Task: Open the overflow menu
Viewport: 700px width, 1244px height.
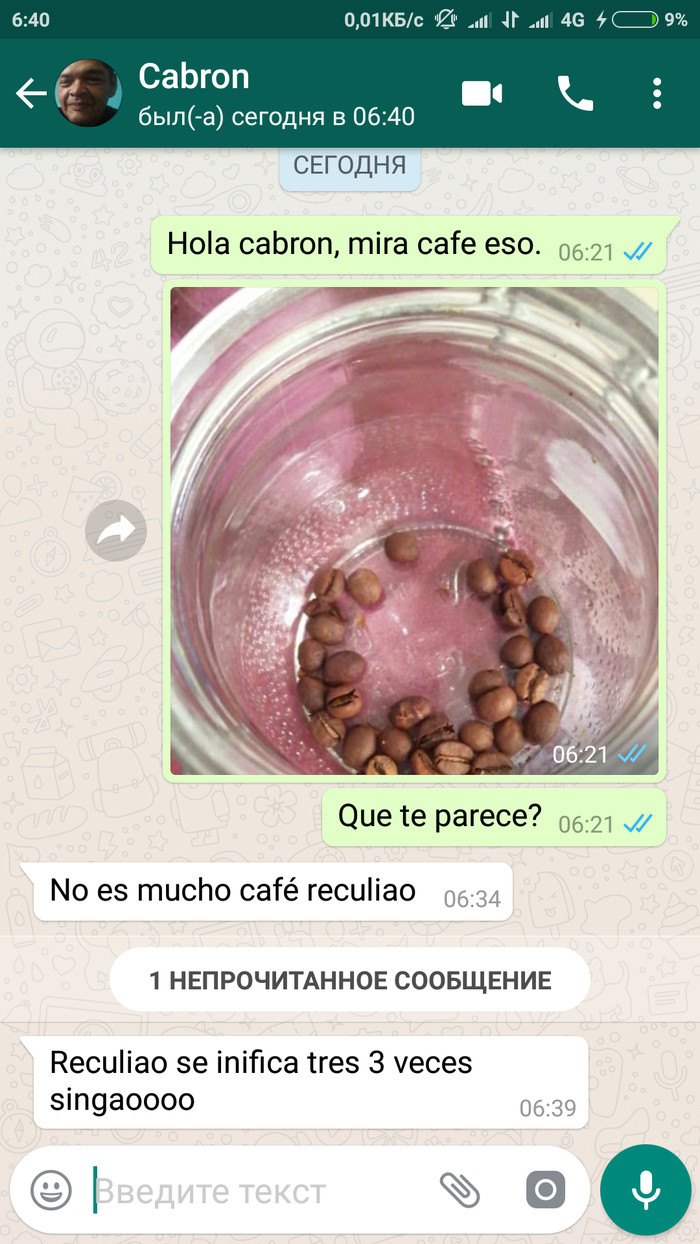Action: point(657,94)
